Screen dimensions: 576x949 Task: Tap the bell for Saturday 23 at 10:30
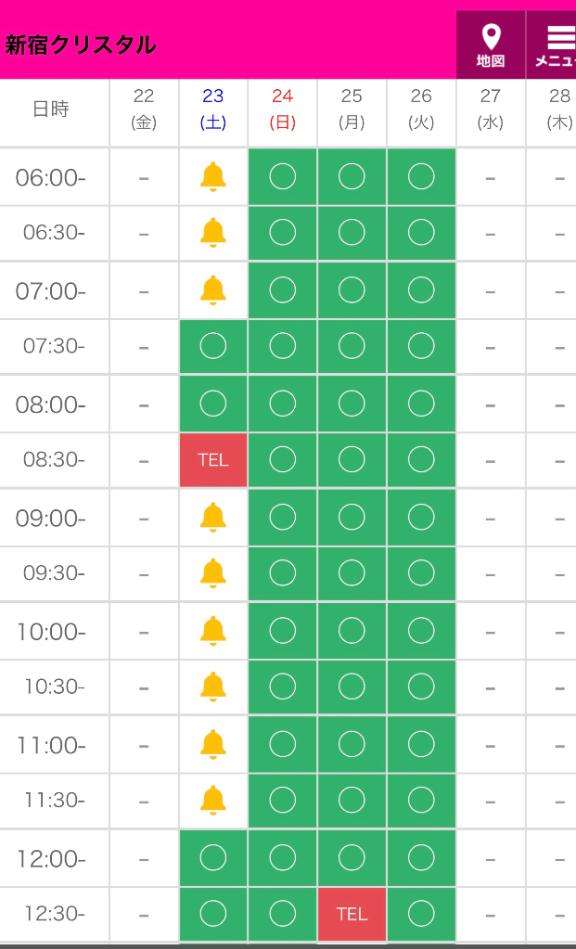click(213, 687)
